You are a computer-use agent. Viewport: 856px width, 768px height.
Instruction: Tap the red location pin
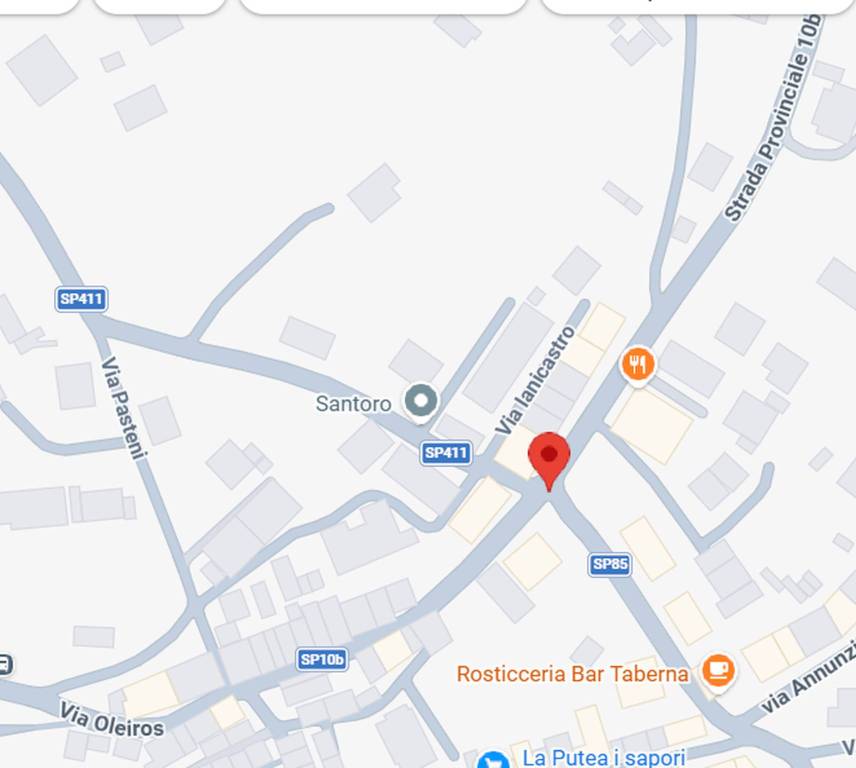(x=548, y=457)
